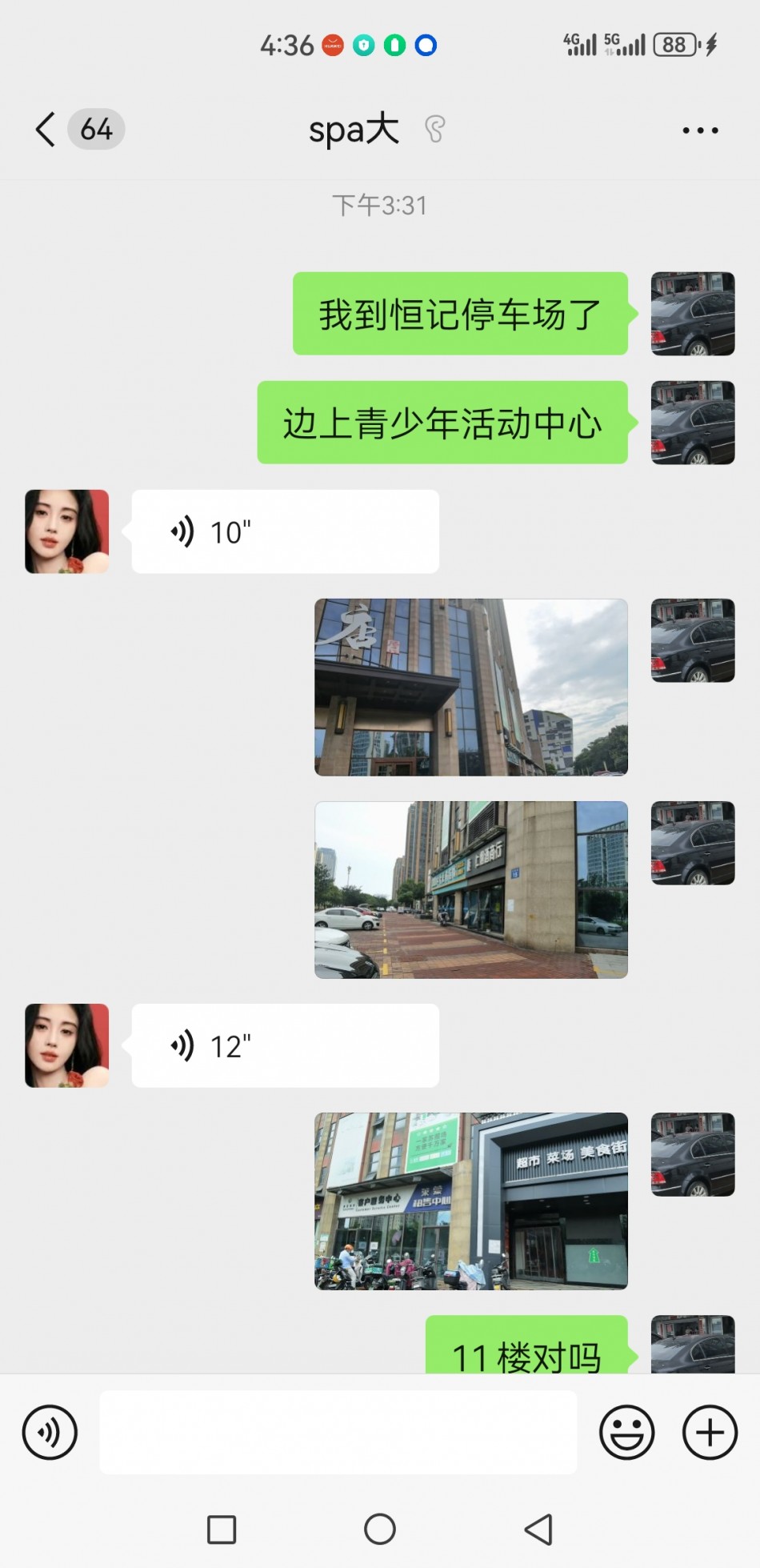
Task: Open the chat details overflow menu
Action: click(700, 130)
